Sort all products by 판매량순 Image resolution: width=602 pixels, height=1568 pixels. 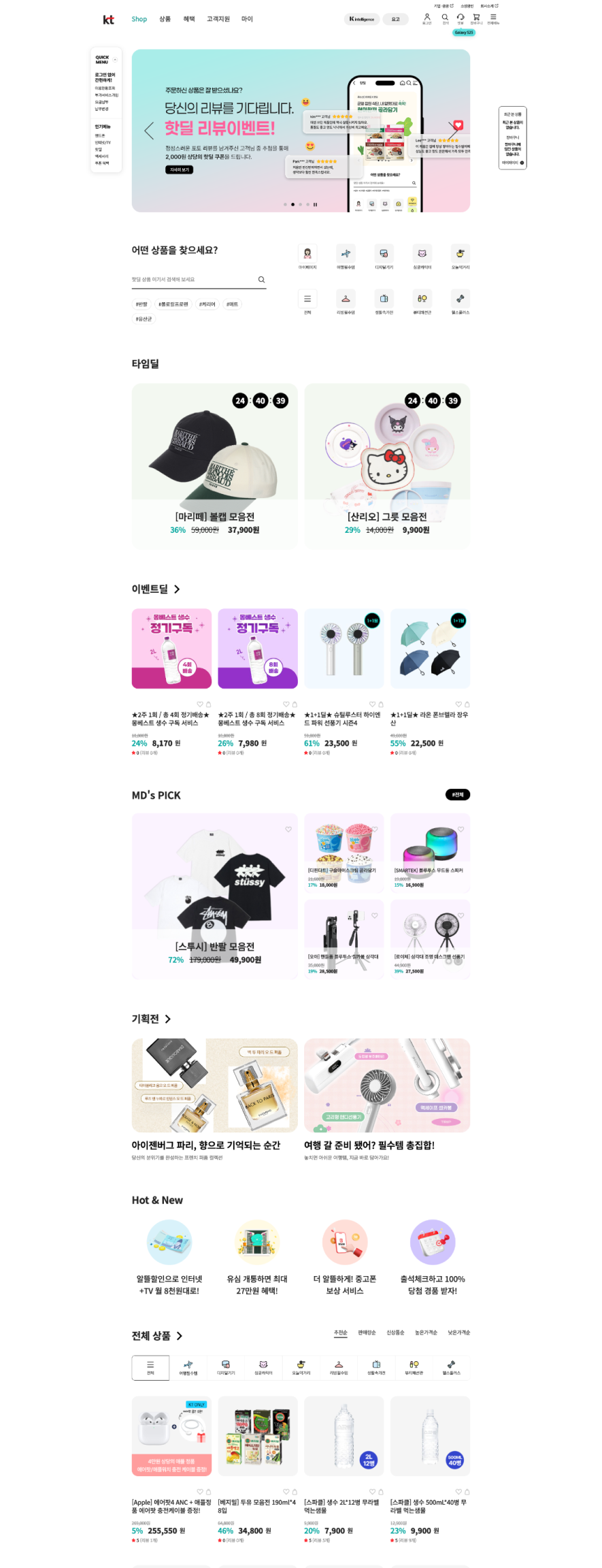[367, 1333]
